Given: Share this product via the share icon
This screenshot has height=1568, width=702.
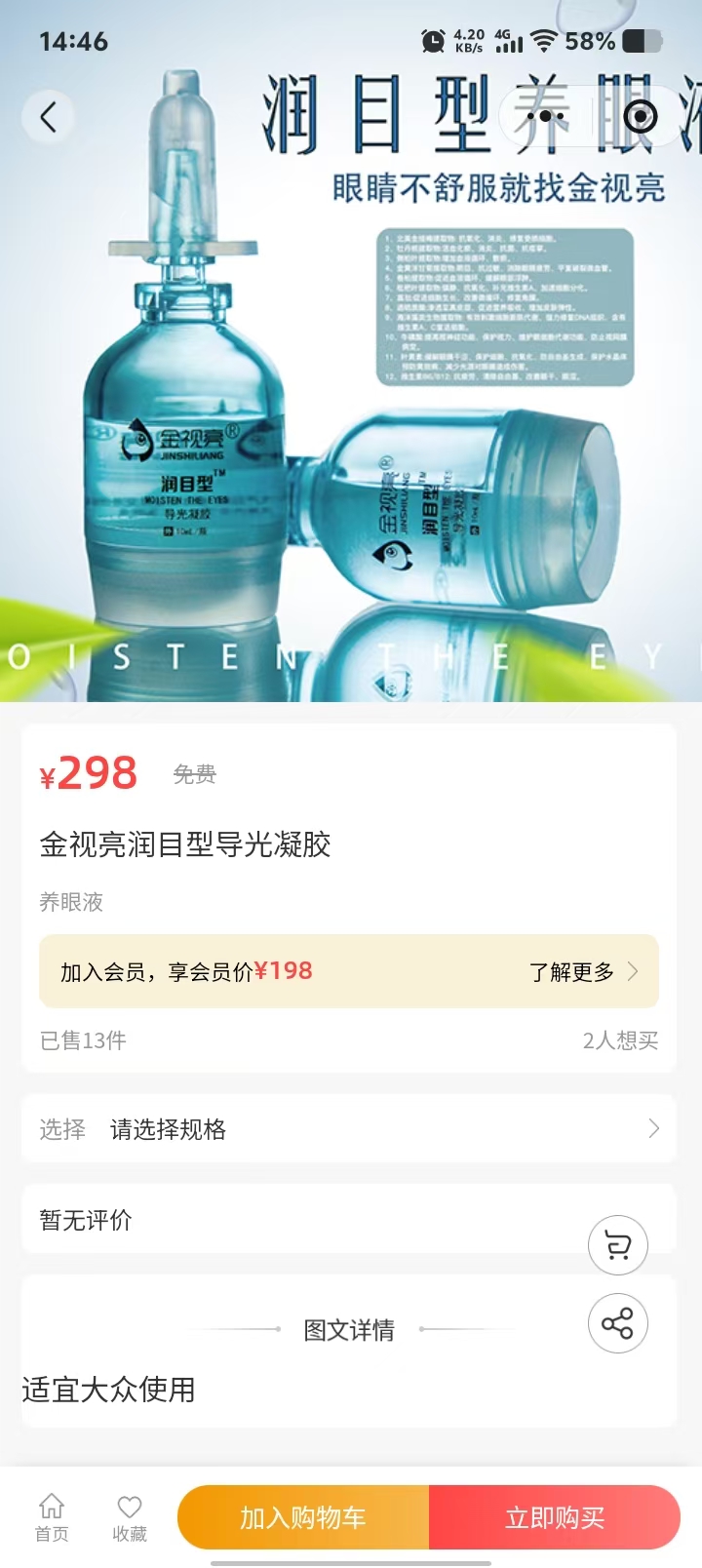Looking at the screenshot, I should click(x=617, y=1323).
